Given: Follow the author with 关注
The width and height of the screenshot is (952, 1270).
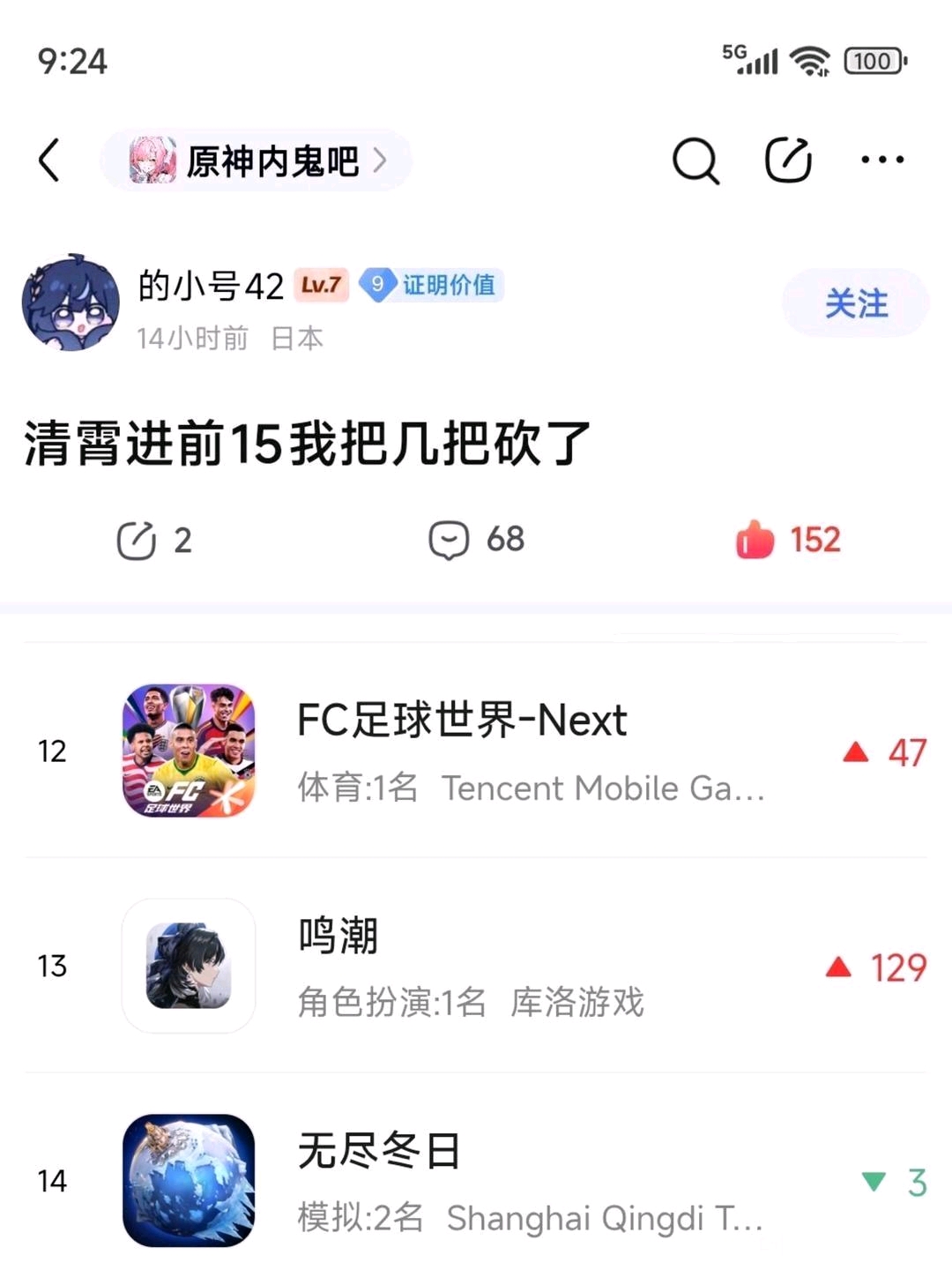Looking at the screenshot, I should point(855,303).
